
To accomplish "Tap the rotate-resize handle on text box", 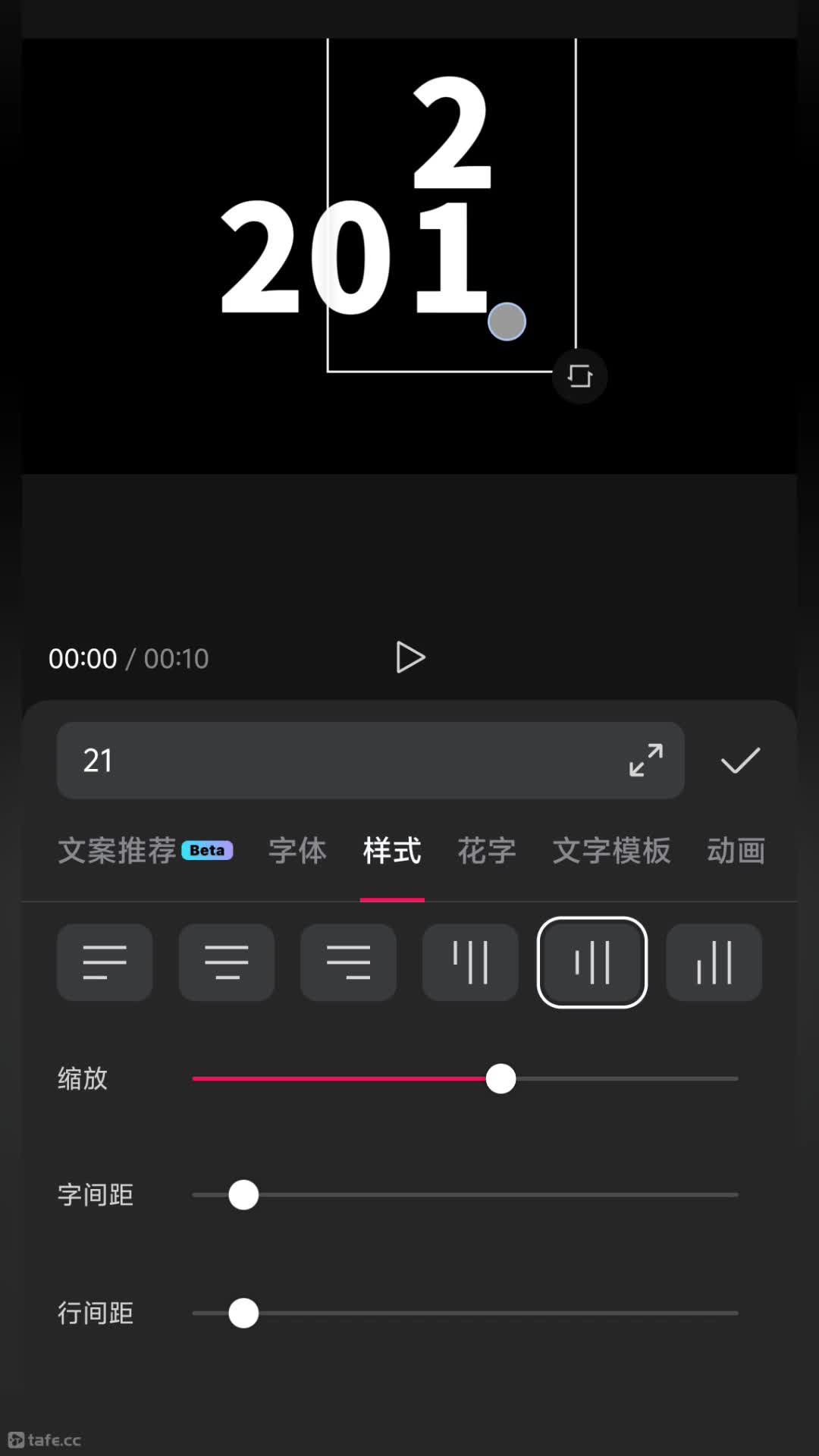I will pyautogui.click(x=579, y=375).
